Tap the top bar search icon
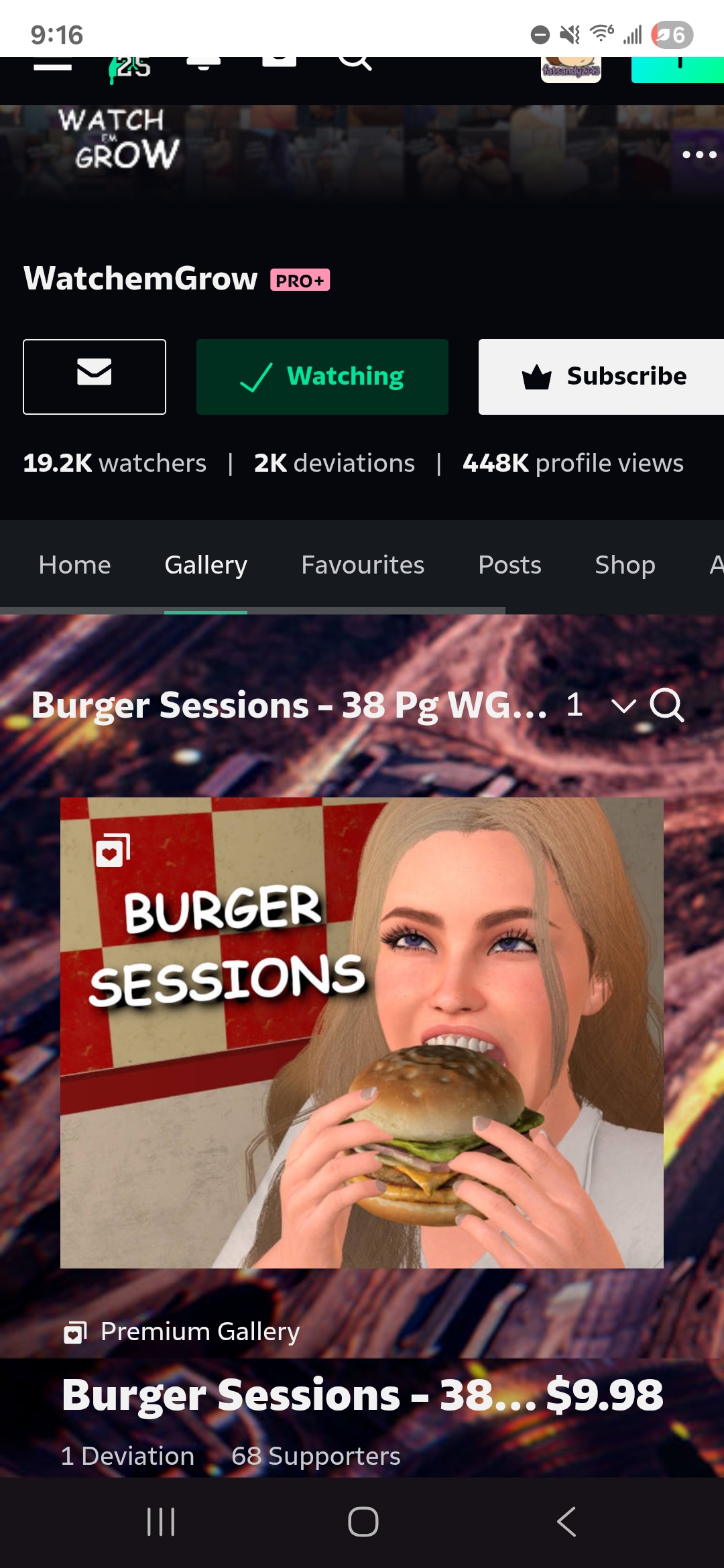Screen dimensions: 724x1568 [355, 62]
